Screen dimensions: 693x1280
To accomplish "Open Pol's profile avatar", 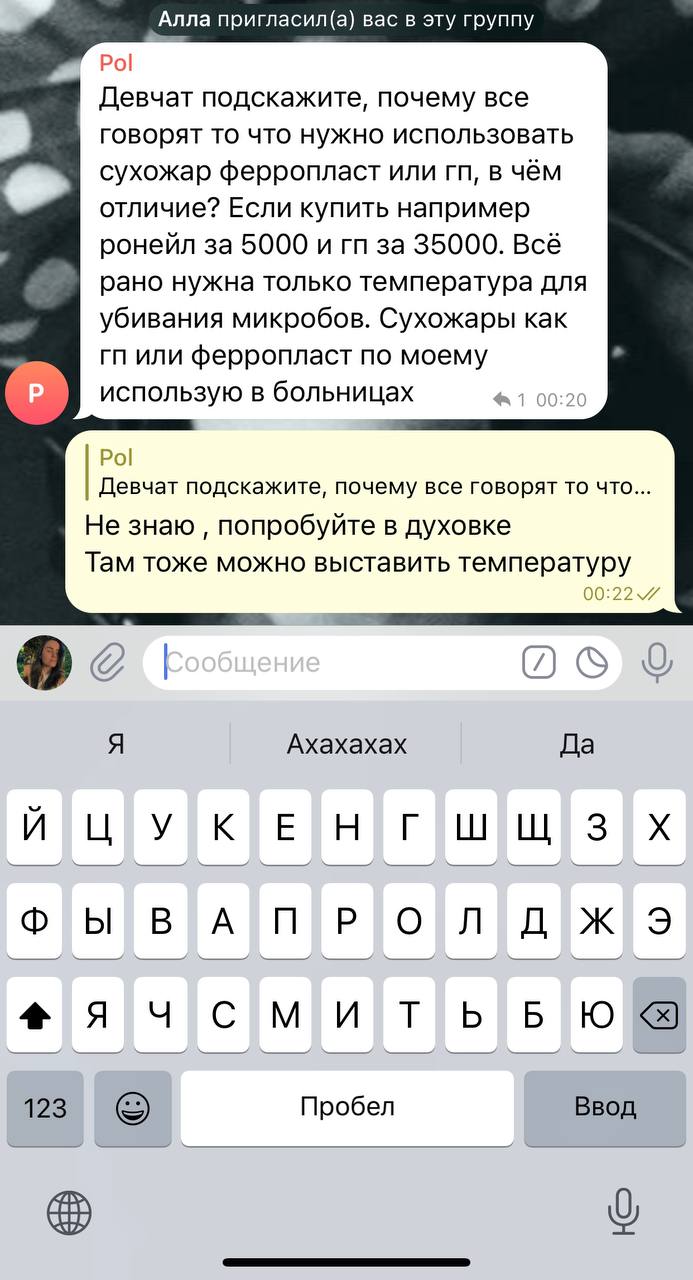I will click(37, 393).
